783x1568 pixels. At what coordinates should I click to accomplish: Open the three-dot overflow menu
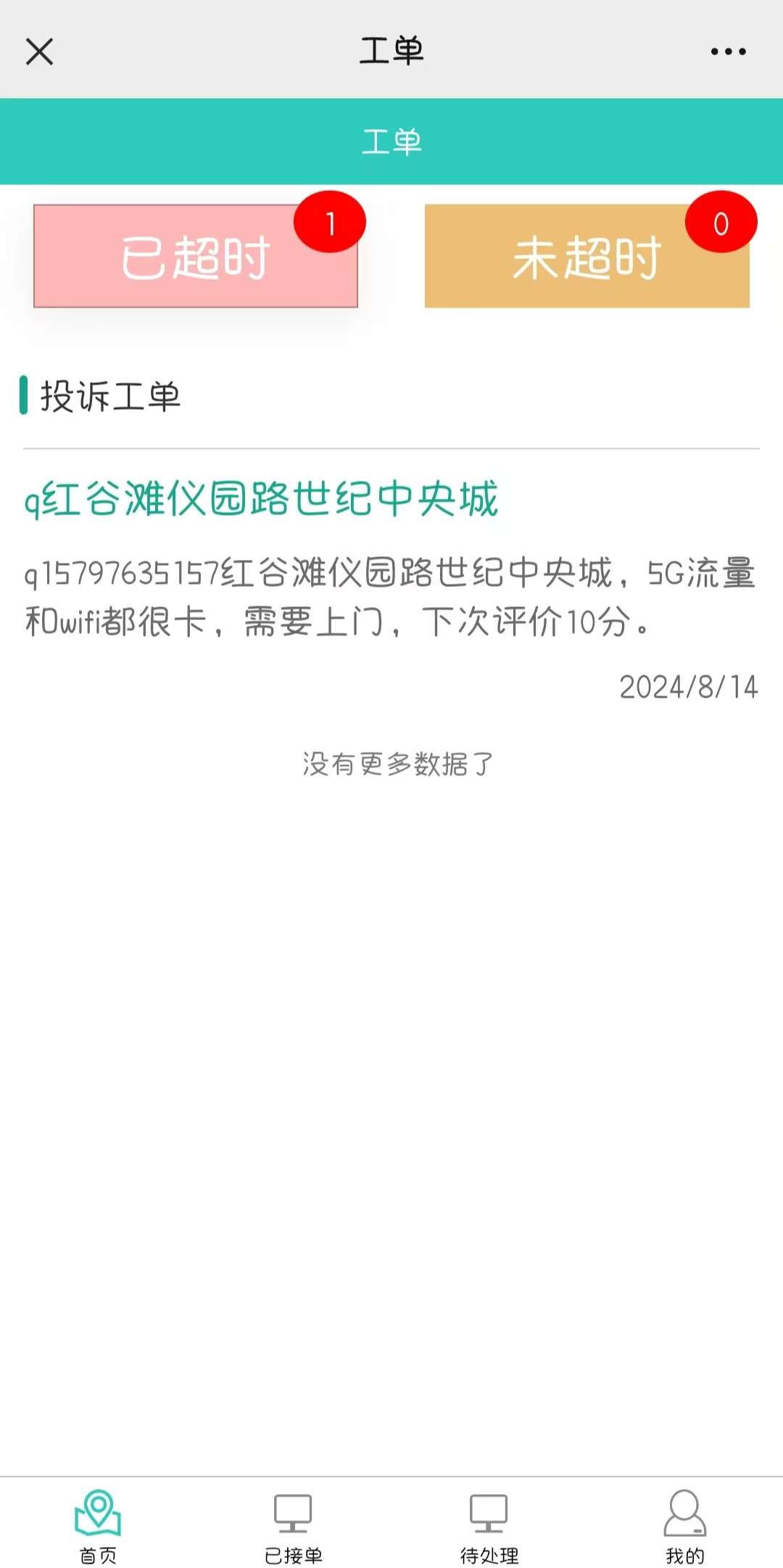728,51
